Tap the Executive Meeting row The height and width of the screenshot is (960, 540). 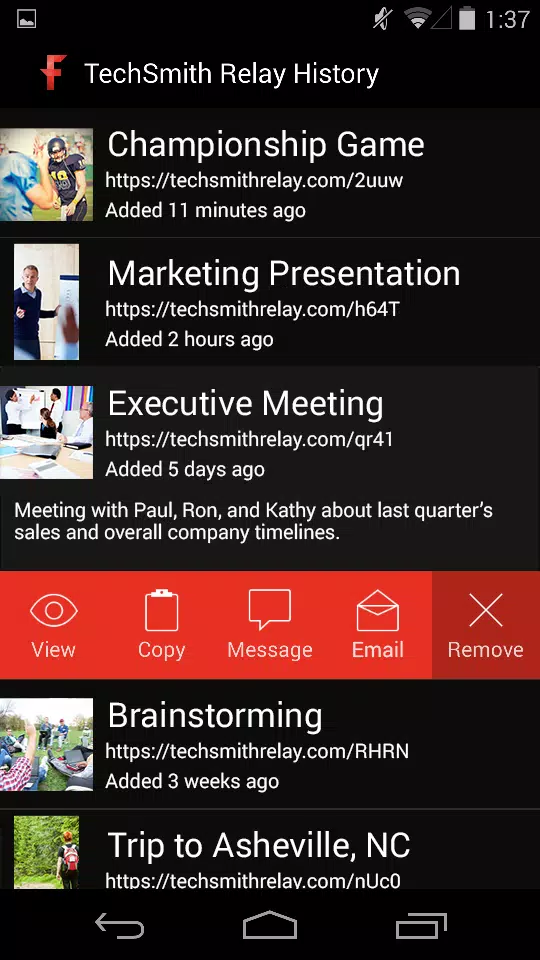pos(270,468)
